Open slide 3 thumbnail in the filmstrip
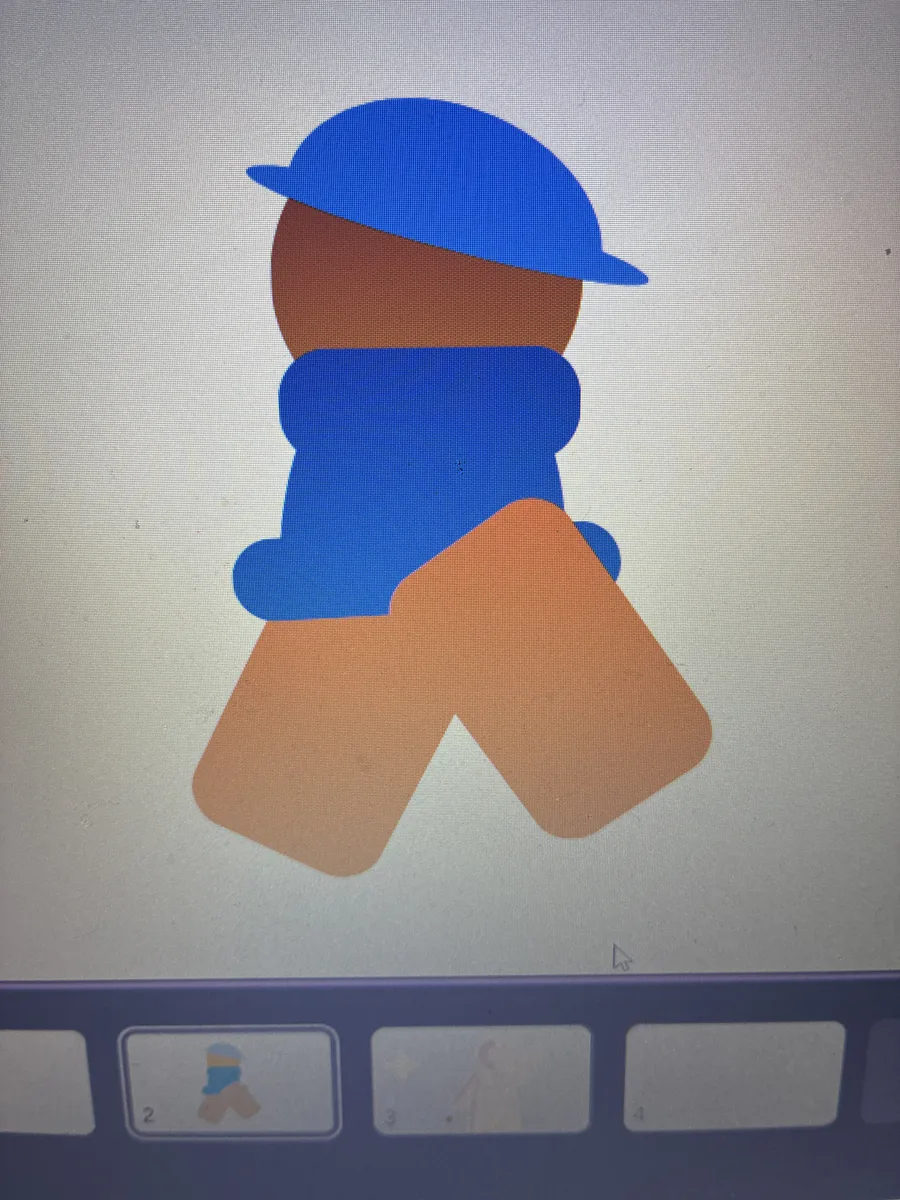 pyautogui.click(x=480, y=1079)
